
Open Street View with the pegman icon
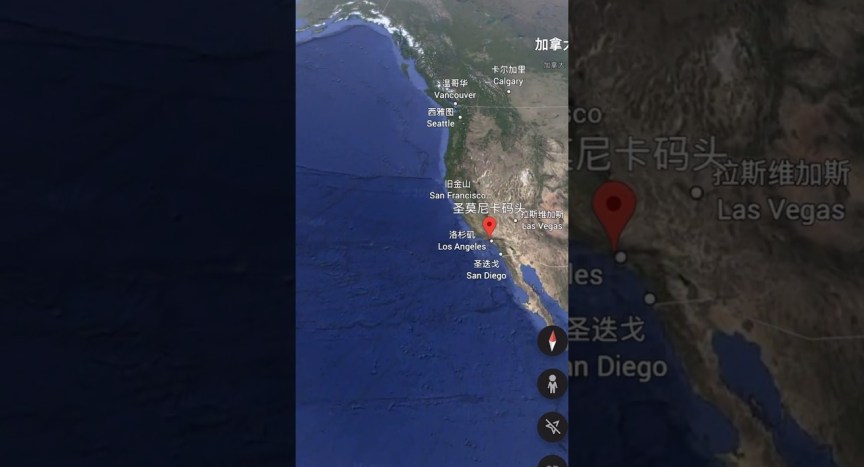point(552,383)
